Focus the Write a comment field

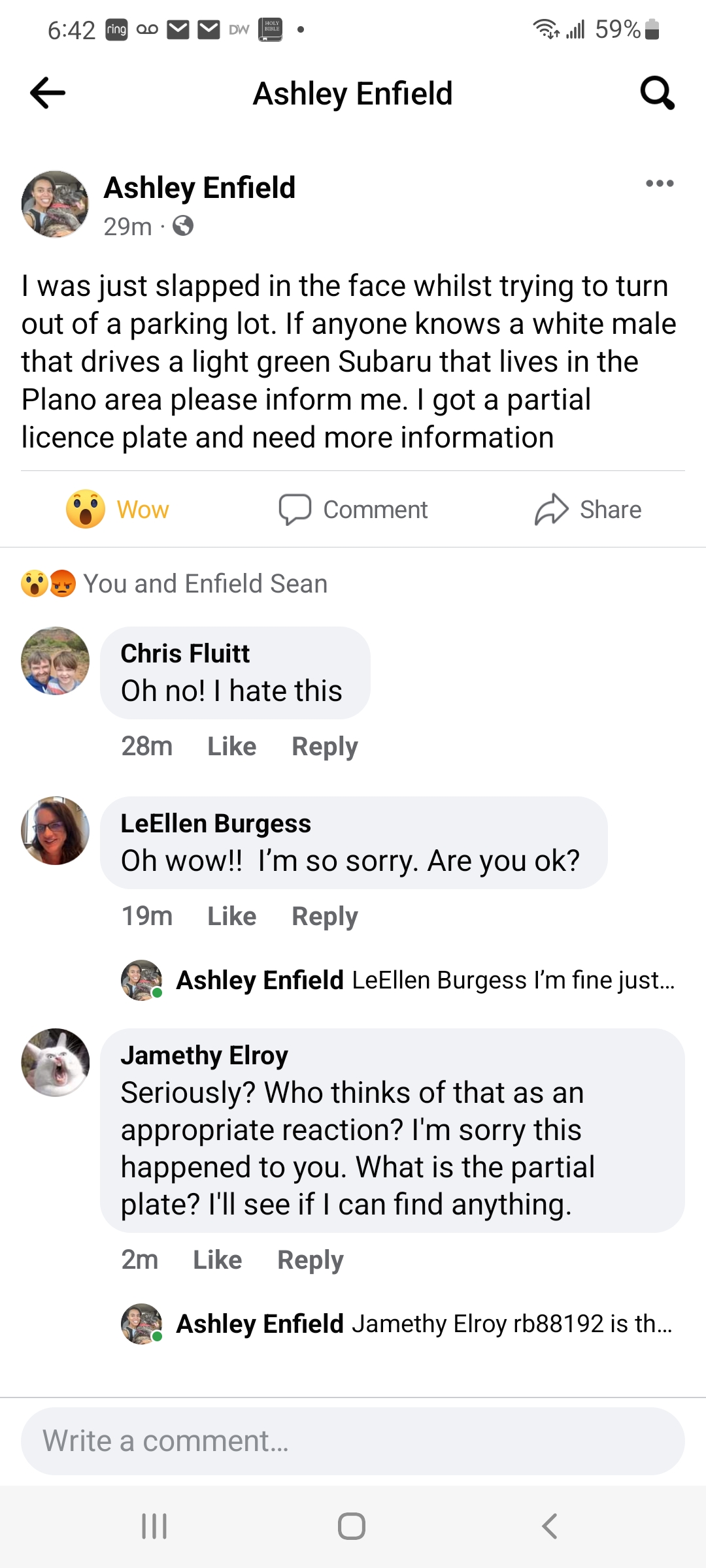click(x=353, y=1441)
